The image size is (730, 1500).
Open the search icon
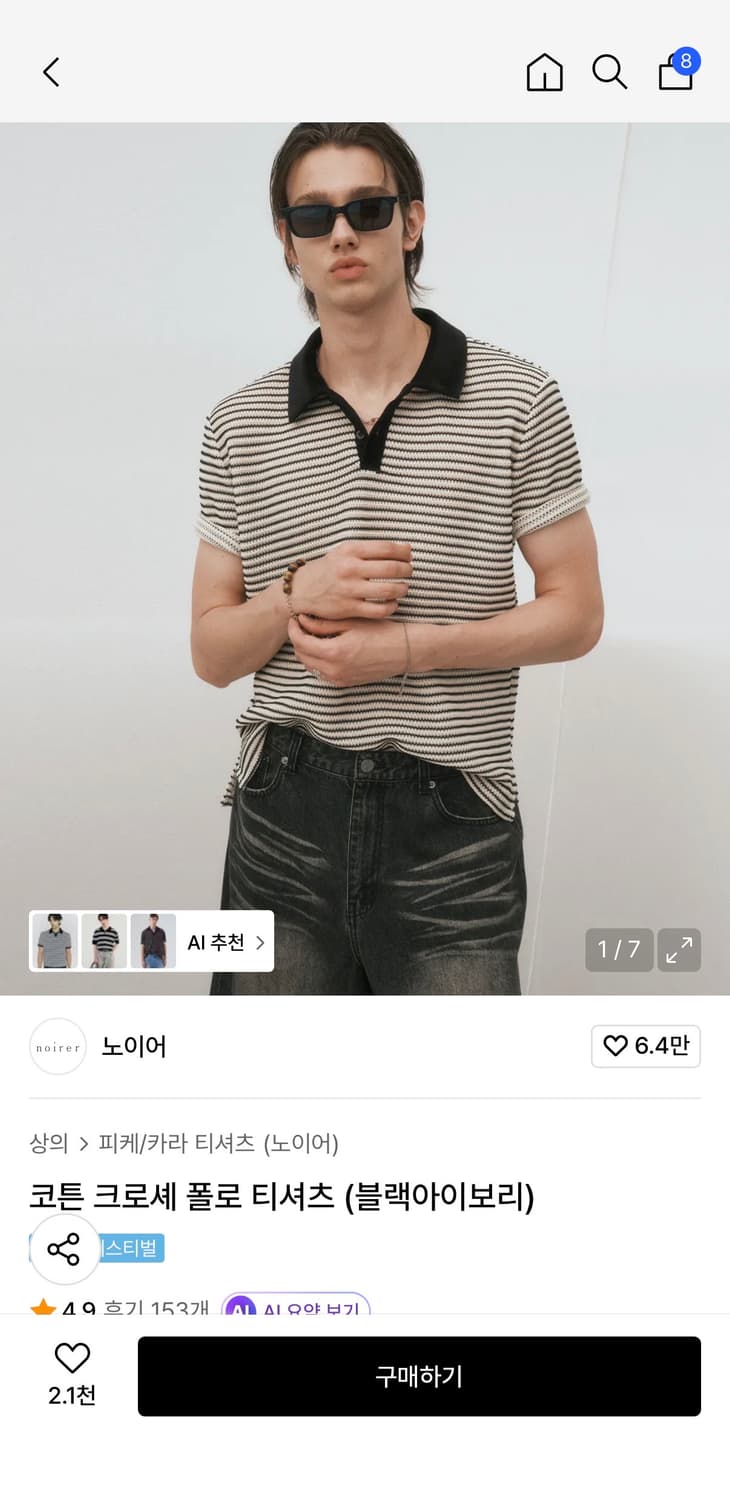610,72
